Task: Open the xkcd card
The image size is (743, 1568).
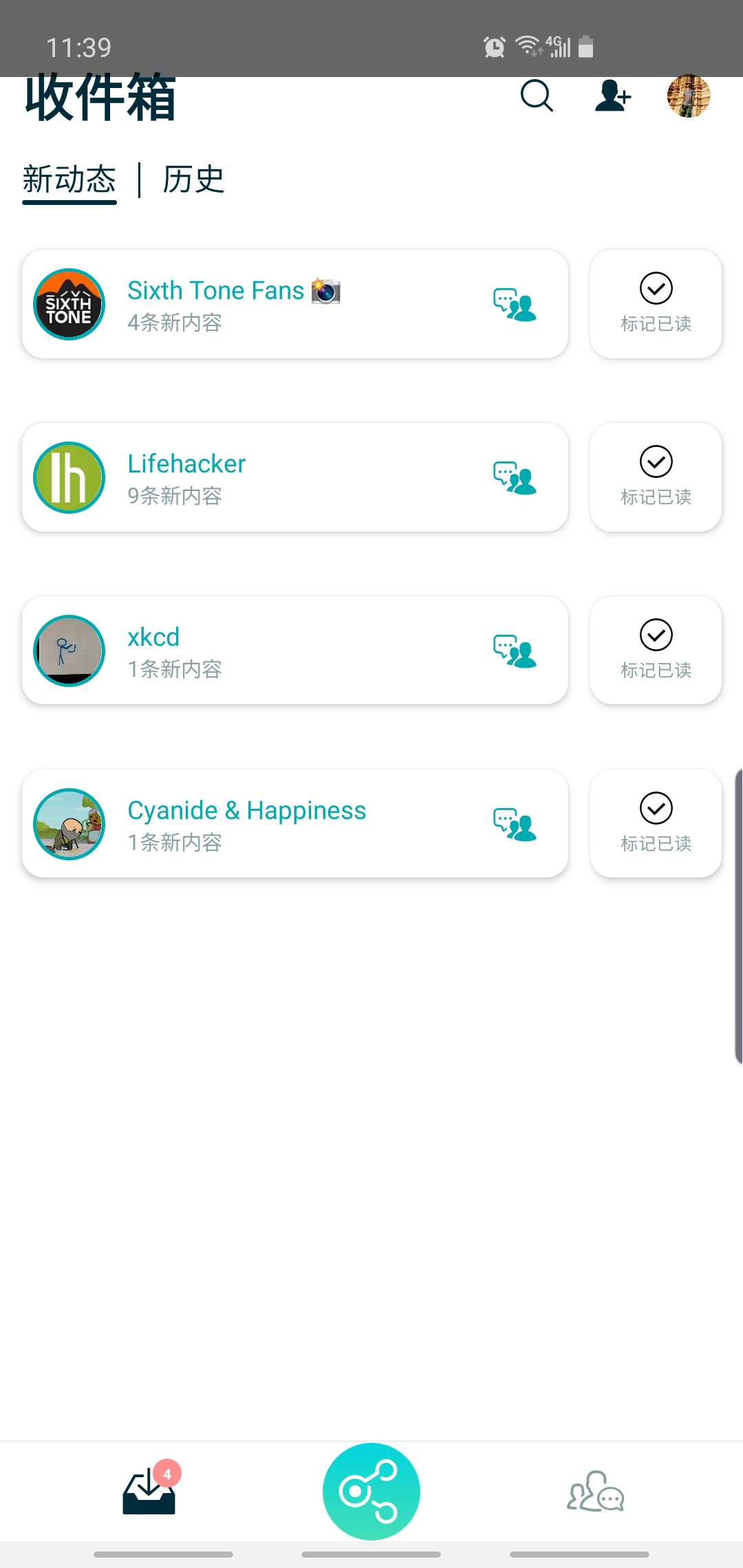Action: [x=294, y=651]
